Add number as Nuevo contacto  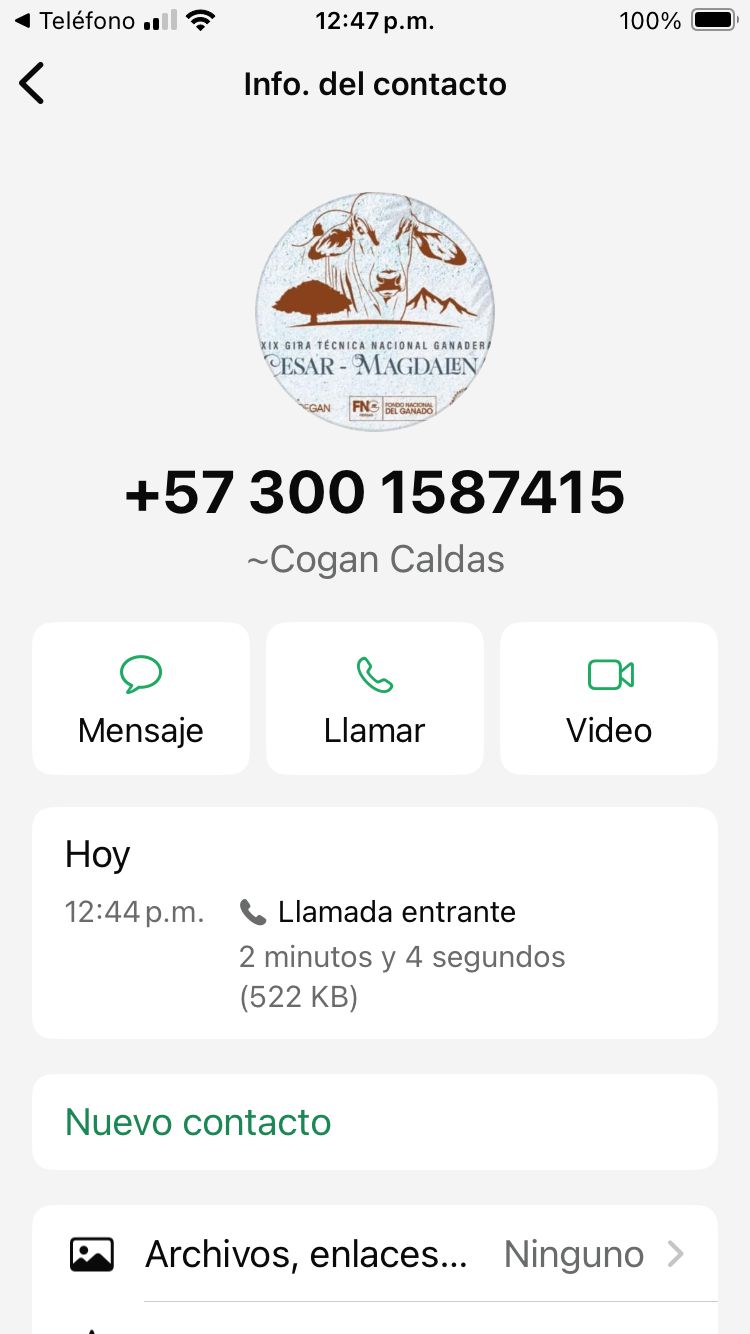(198, 1122)
